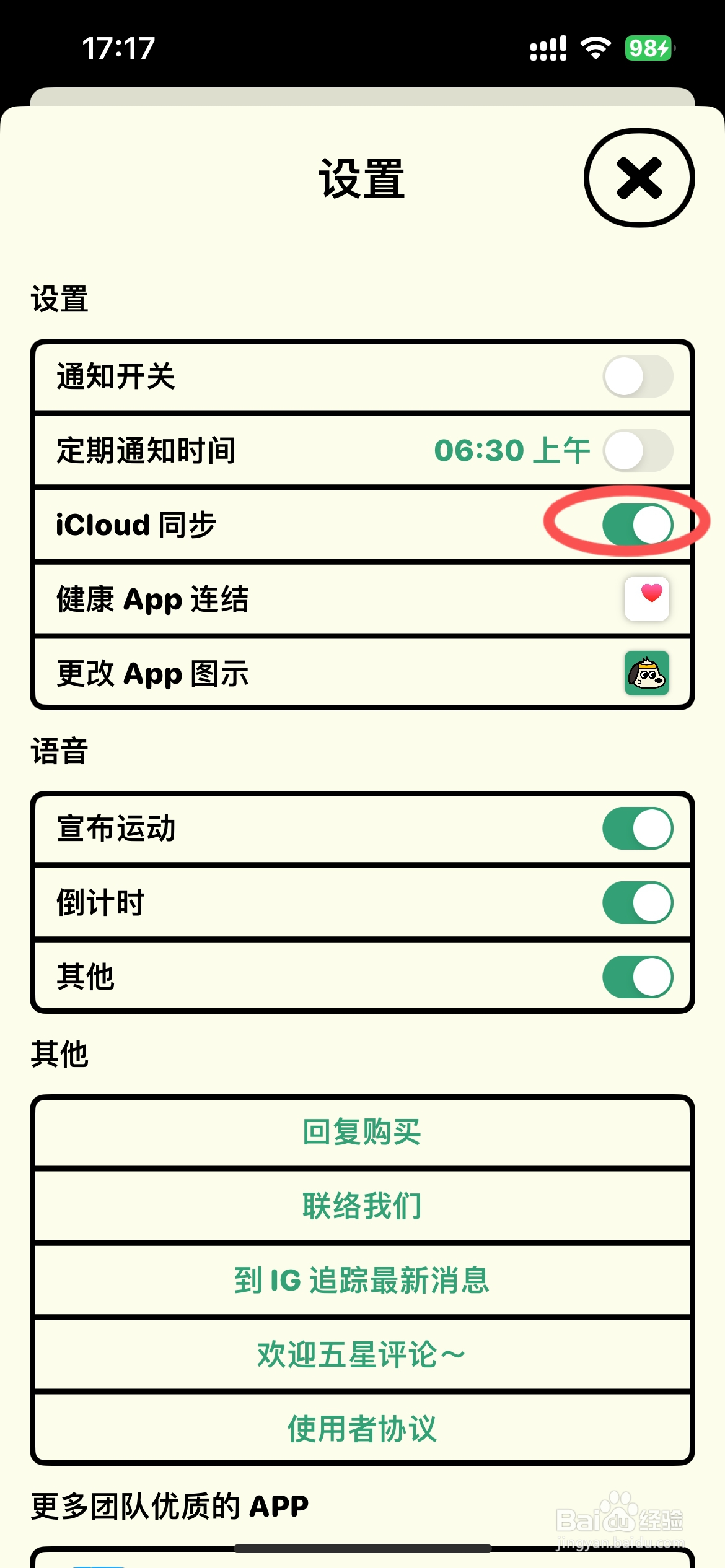Tap the Wi-Fi status icon
725x1568 pixels.
(x=594, y=47)
